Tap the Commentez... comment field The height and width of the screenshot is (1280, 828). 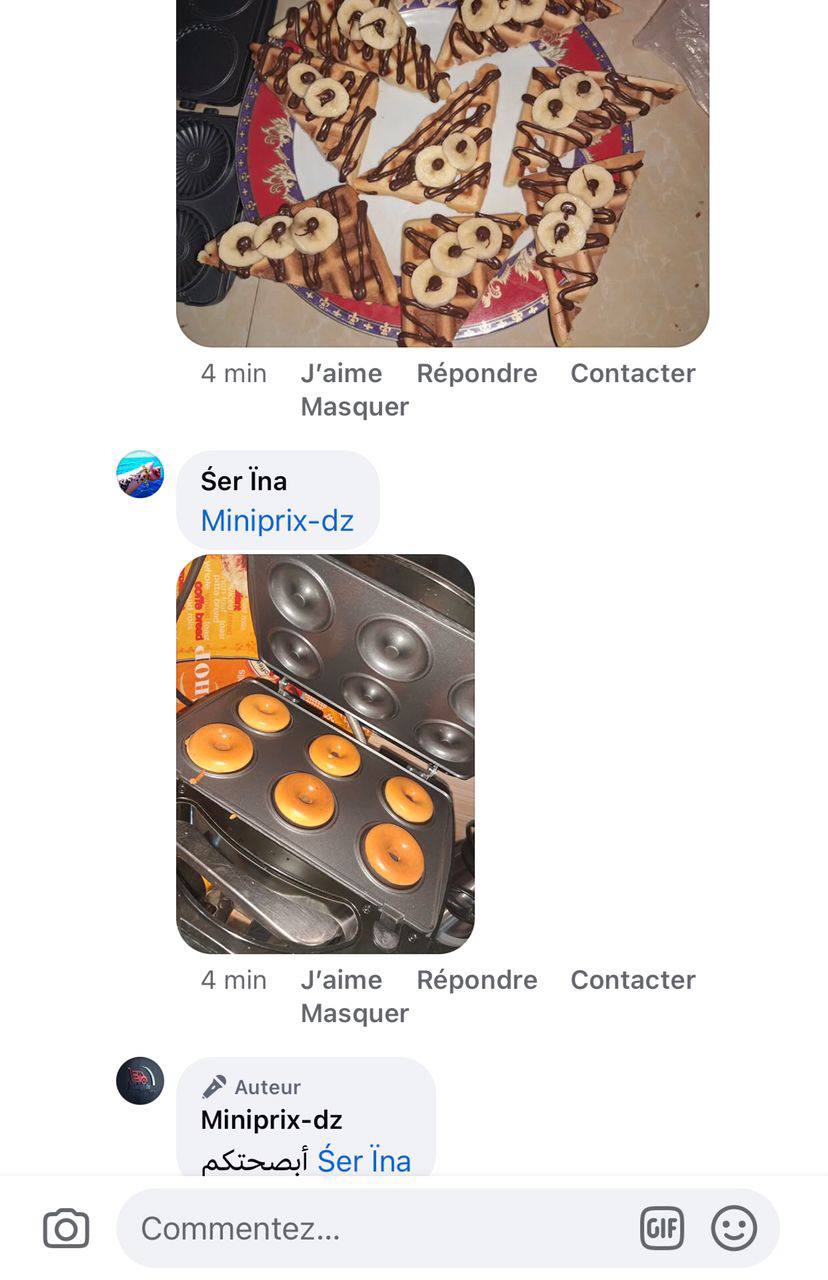click(380, 1228)
